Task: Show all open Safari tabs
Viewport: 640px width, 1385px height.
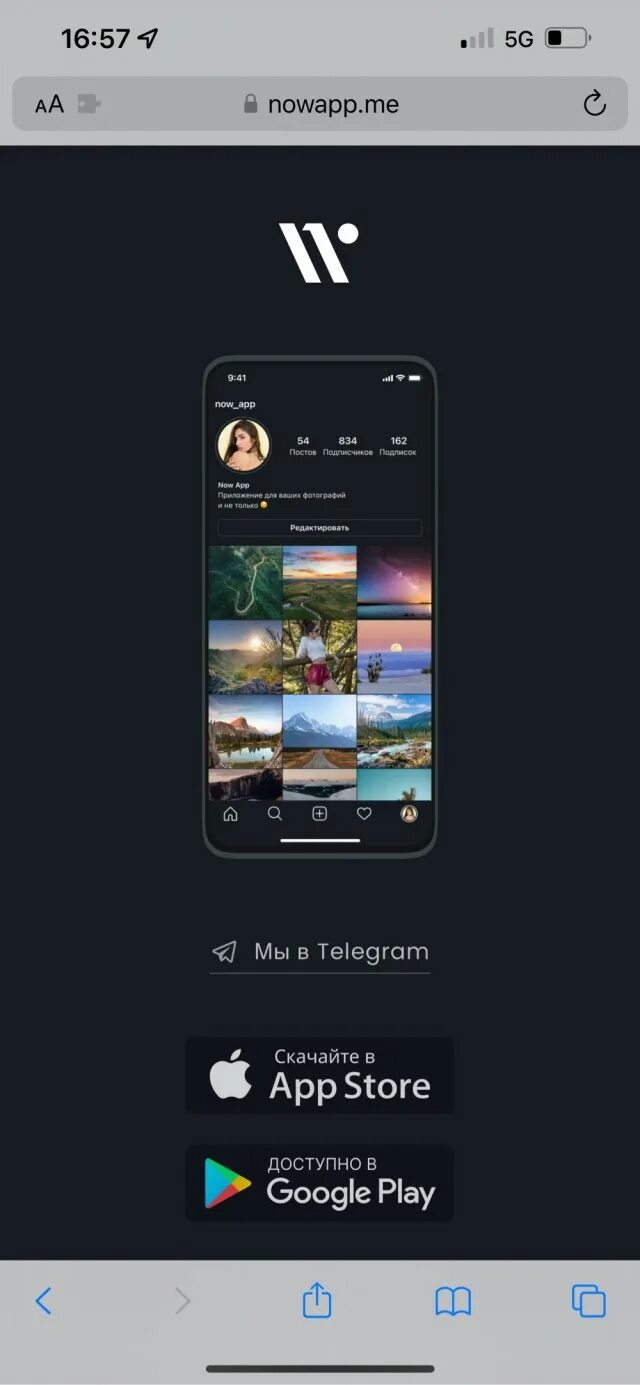Action: (589, 1301)
